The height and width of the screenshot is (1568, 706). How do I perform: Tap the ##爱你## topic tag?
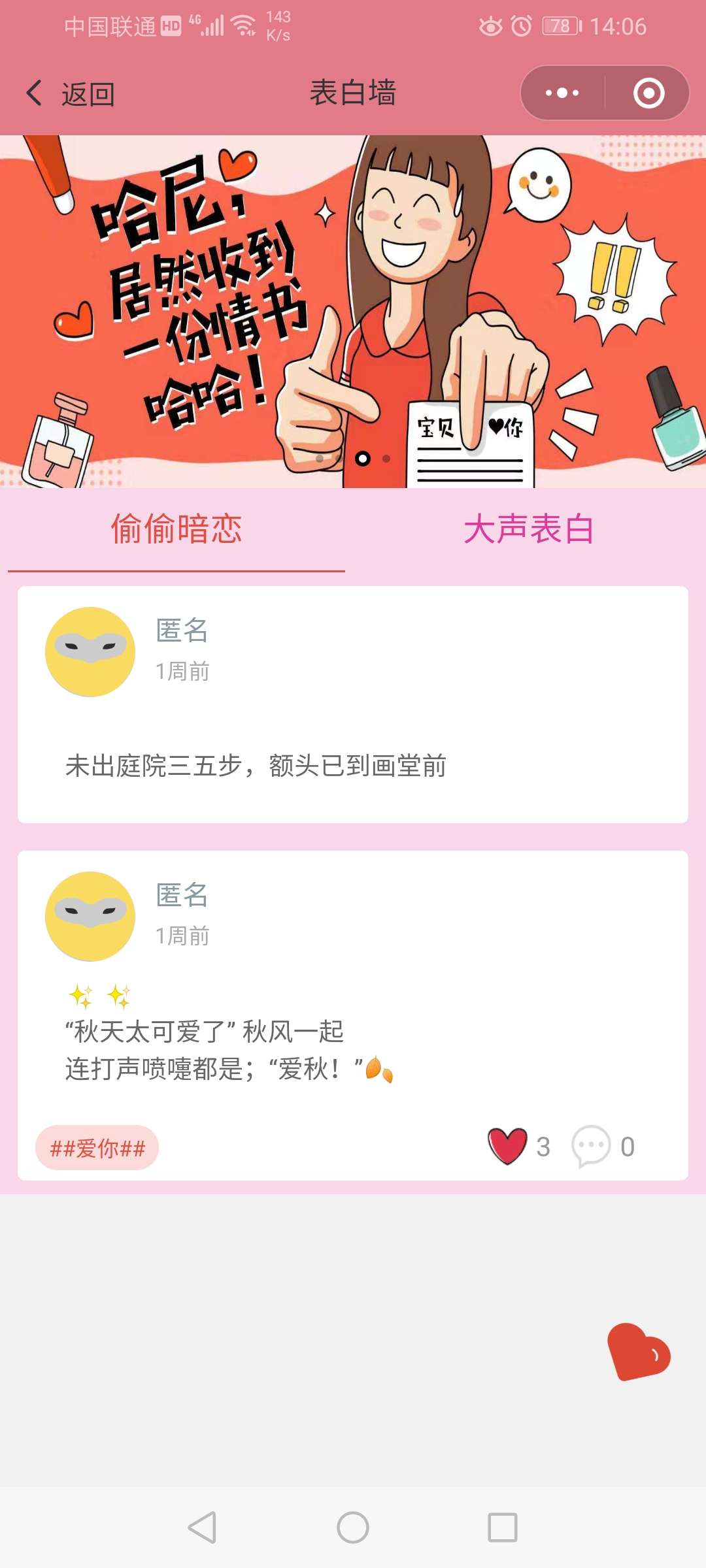97,1148
